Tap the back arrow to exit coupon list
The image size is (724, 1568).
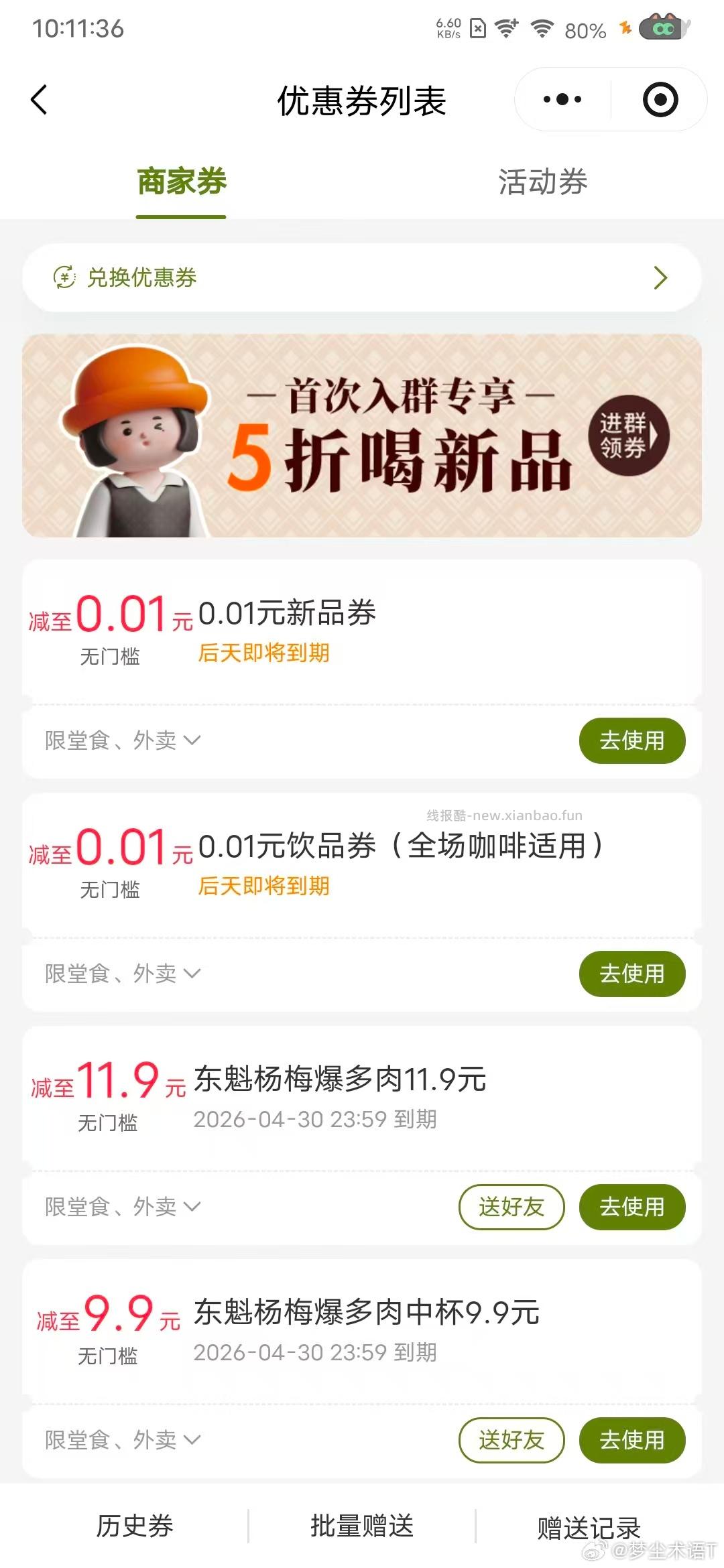coord(38,99)
